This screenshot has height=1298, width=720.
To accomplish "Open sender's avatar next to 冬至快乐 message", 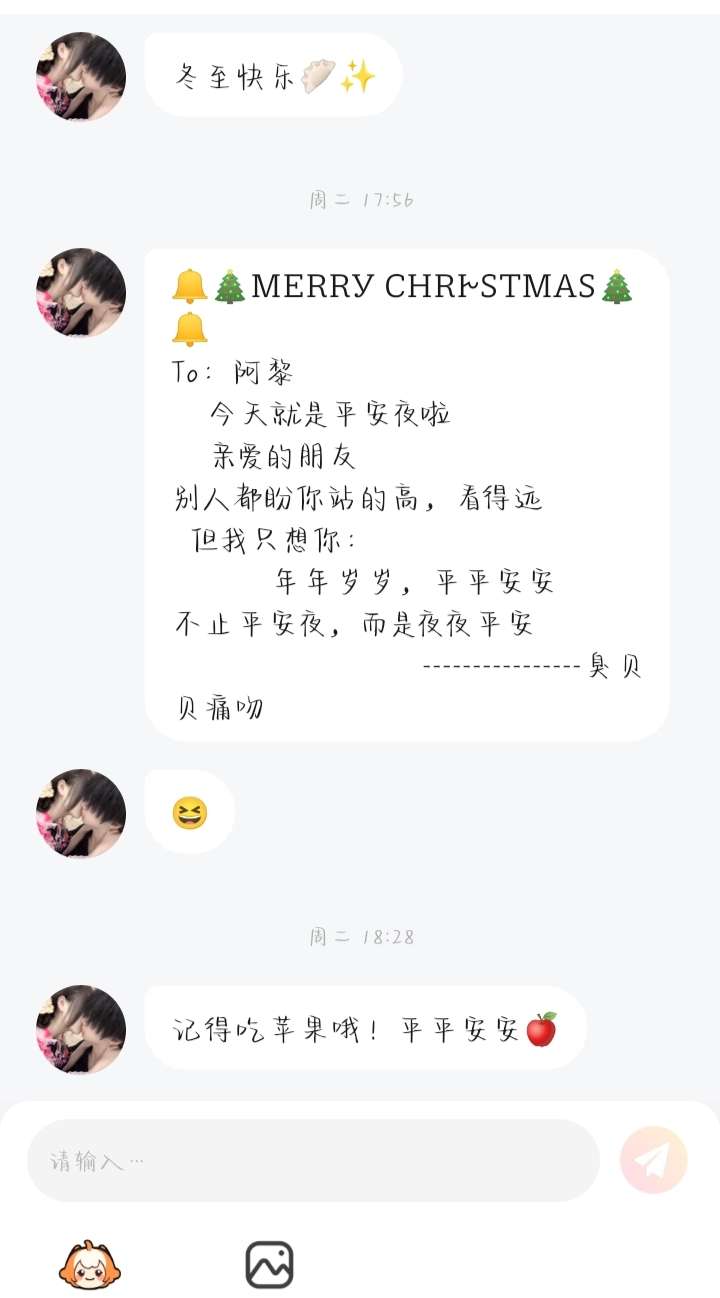I will tap(81, 77).
